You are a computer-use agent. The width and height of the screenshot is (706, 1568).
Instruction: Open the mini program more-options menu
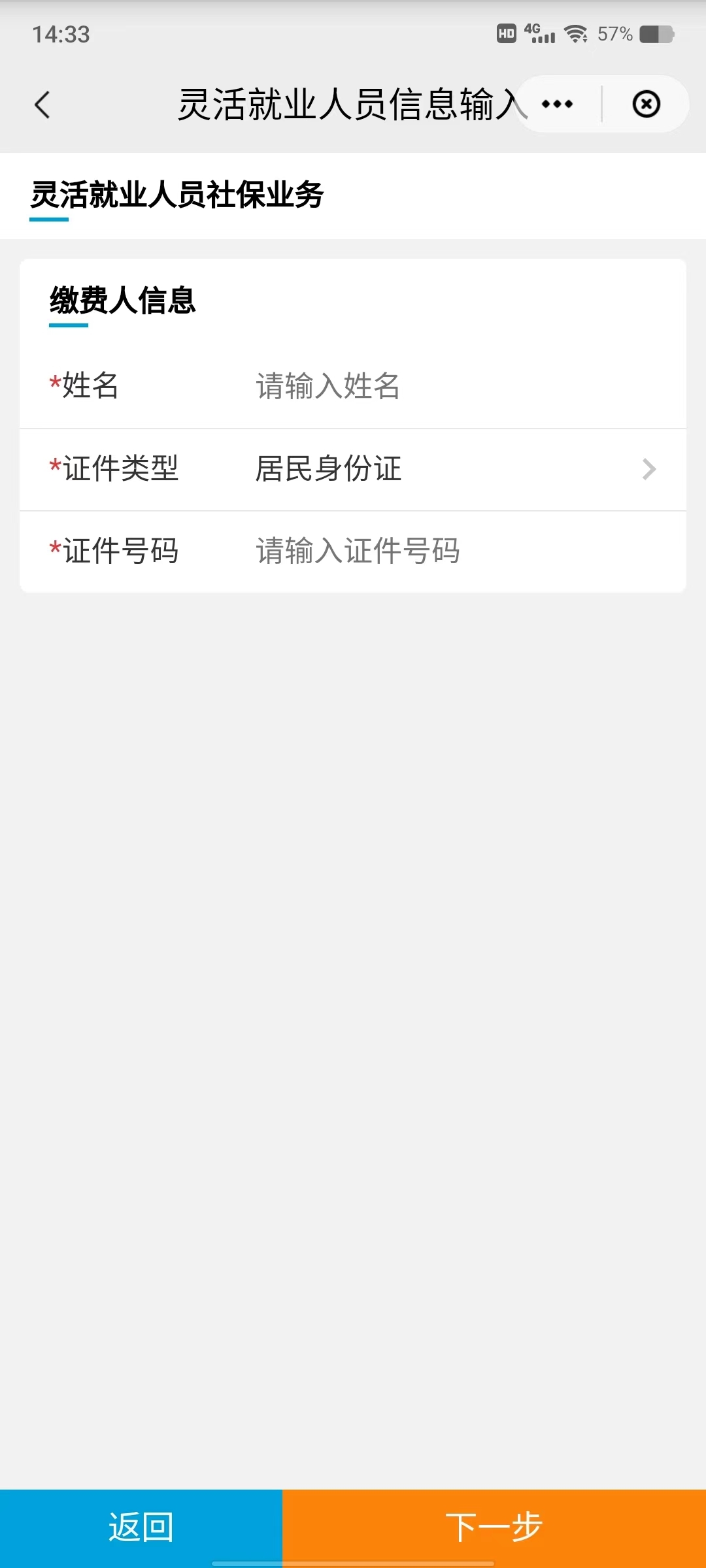(x=558, y=105)
